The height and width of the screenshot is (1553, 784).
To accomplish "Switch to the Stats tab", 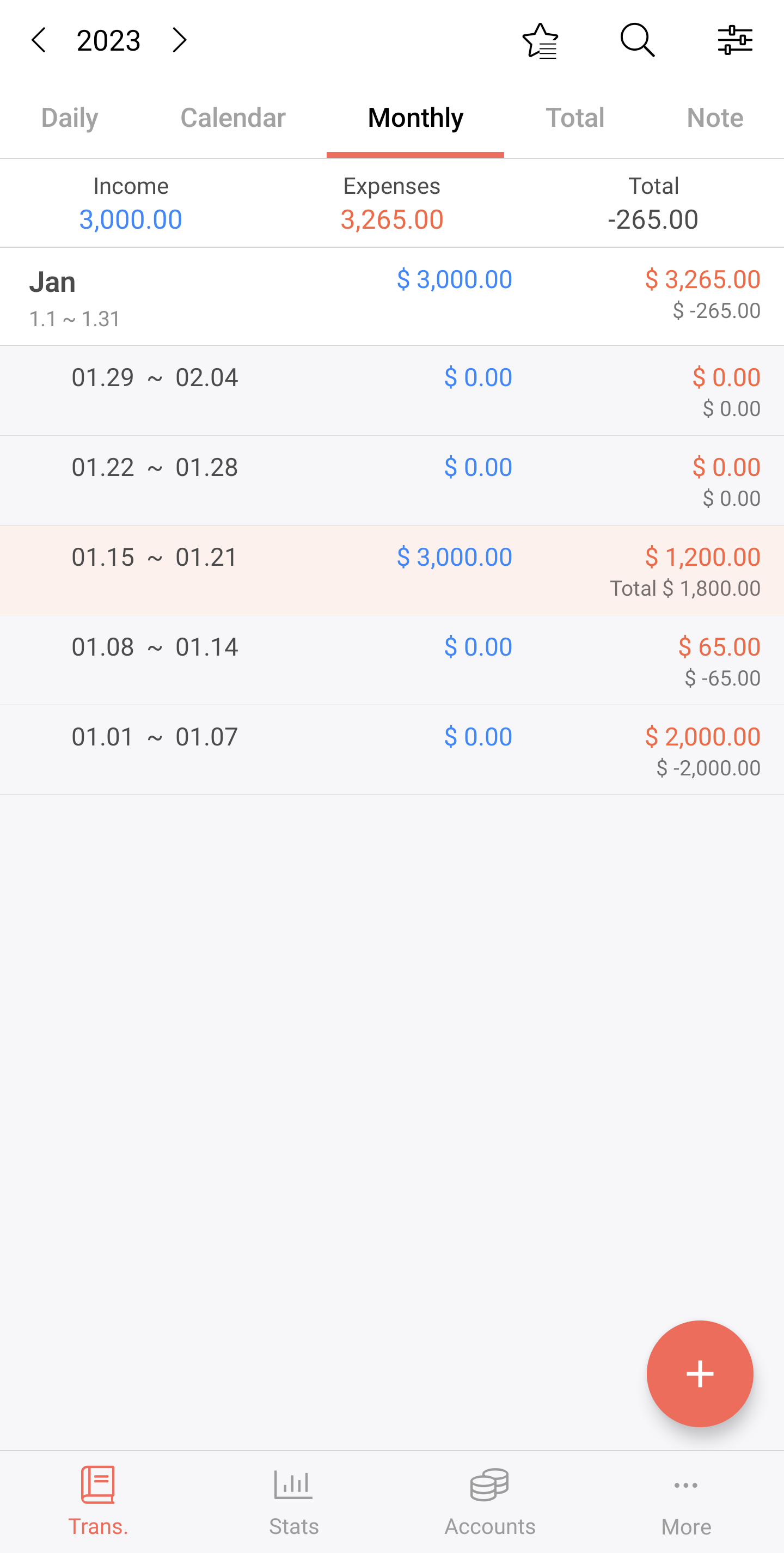I will (293, 1501).
